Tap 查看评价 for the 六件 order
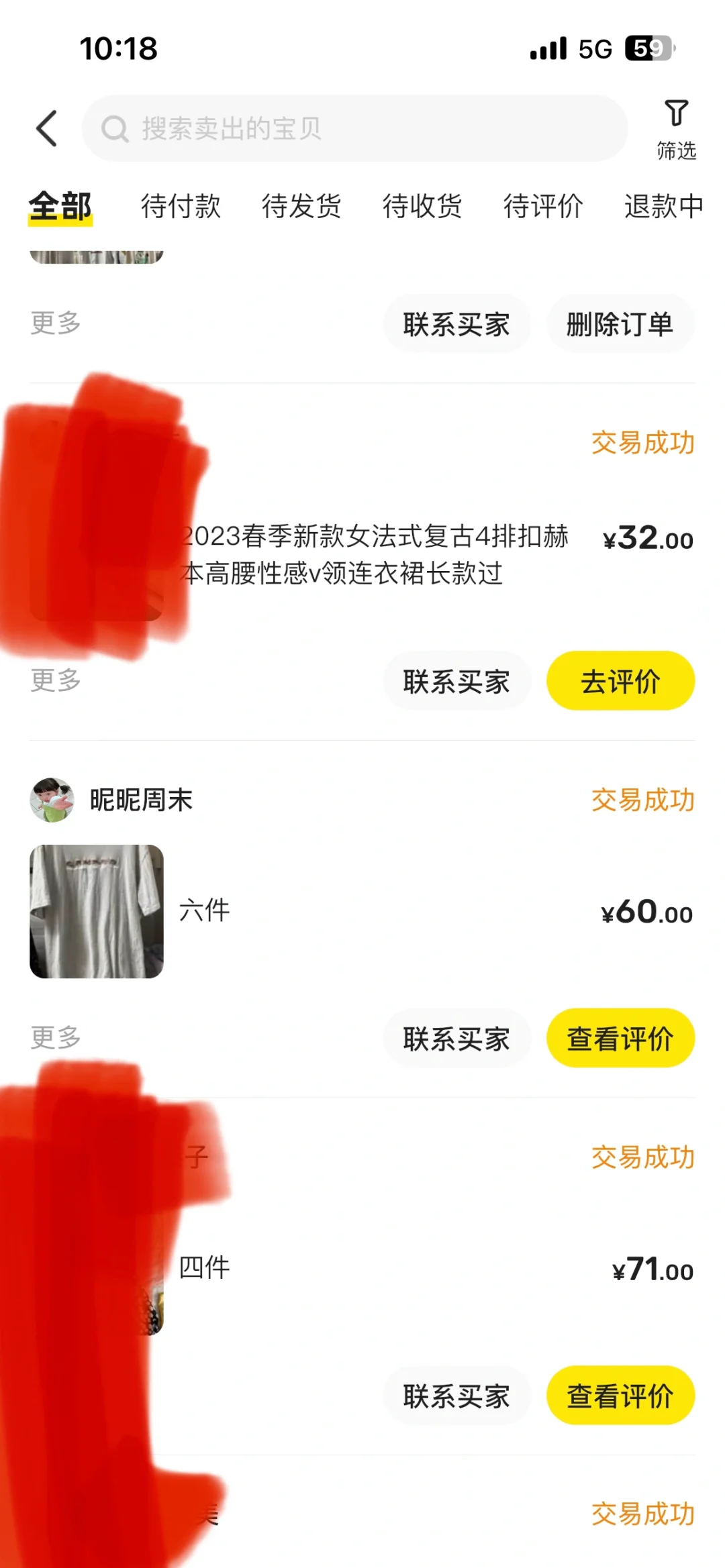This screenshot has height=1568, width=725. click(620, 1038)
